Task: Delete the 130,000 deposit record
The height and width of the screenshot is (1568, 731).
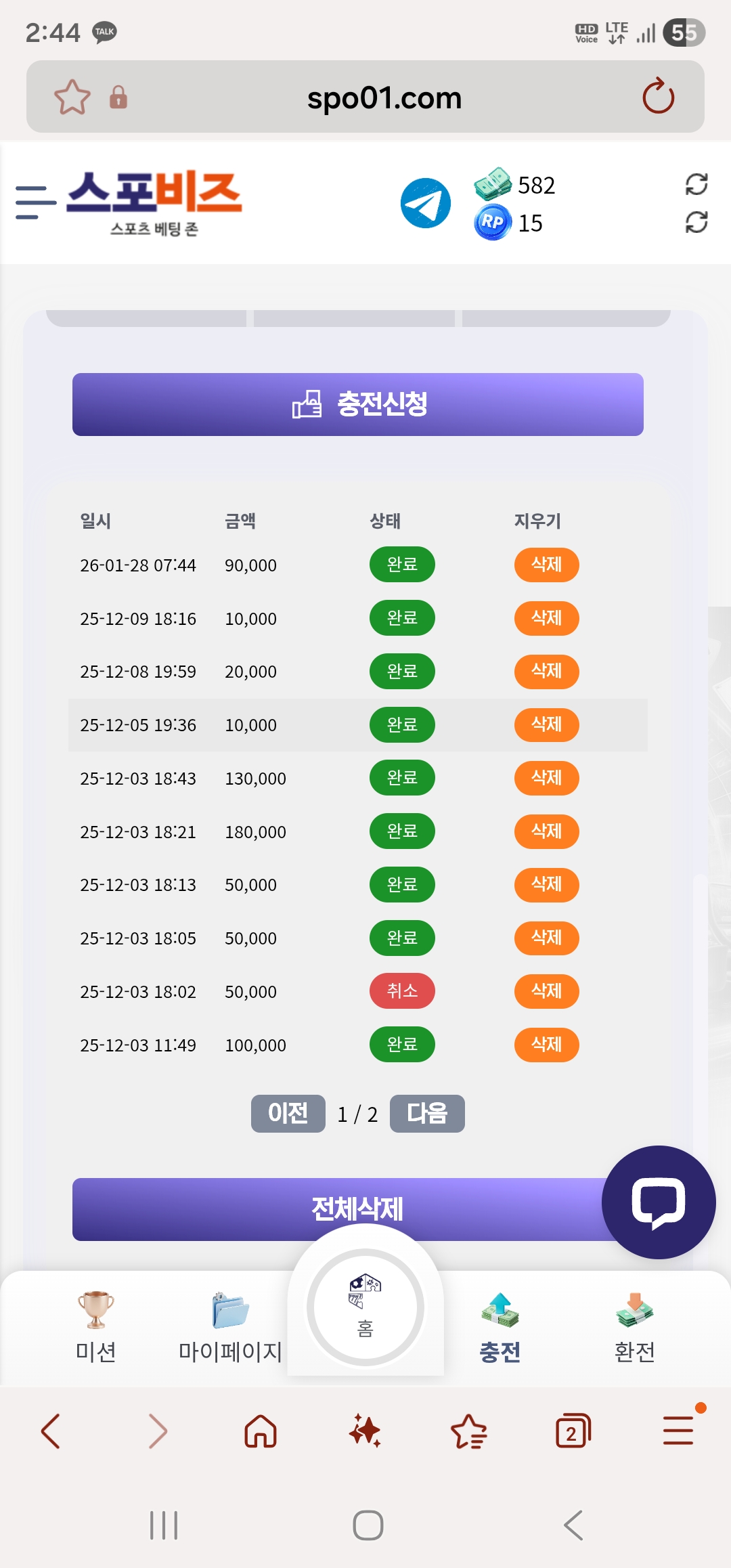Action: (x=546, y=778)
